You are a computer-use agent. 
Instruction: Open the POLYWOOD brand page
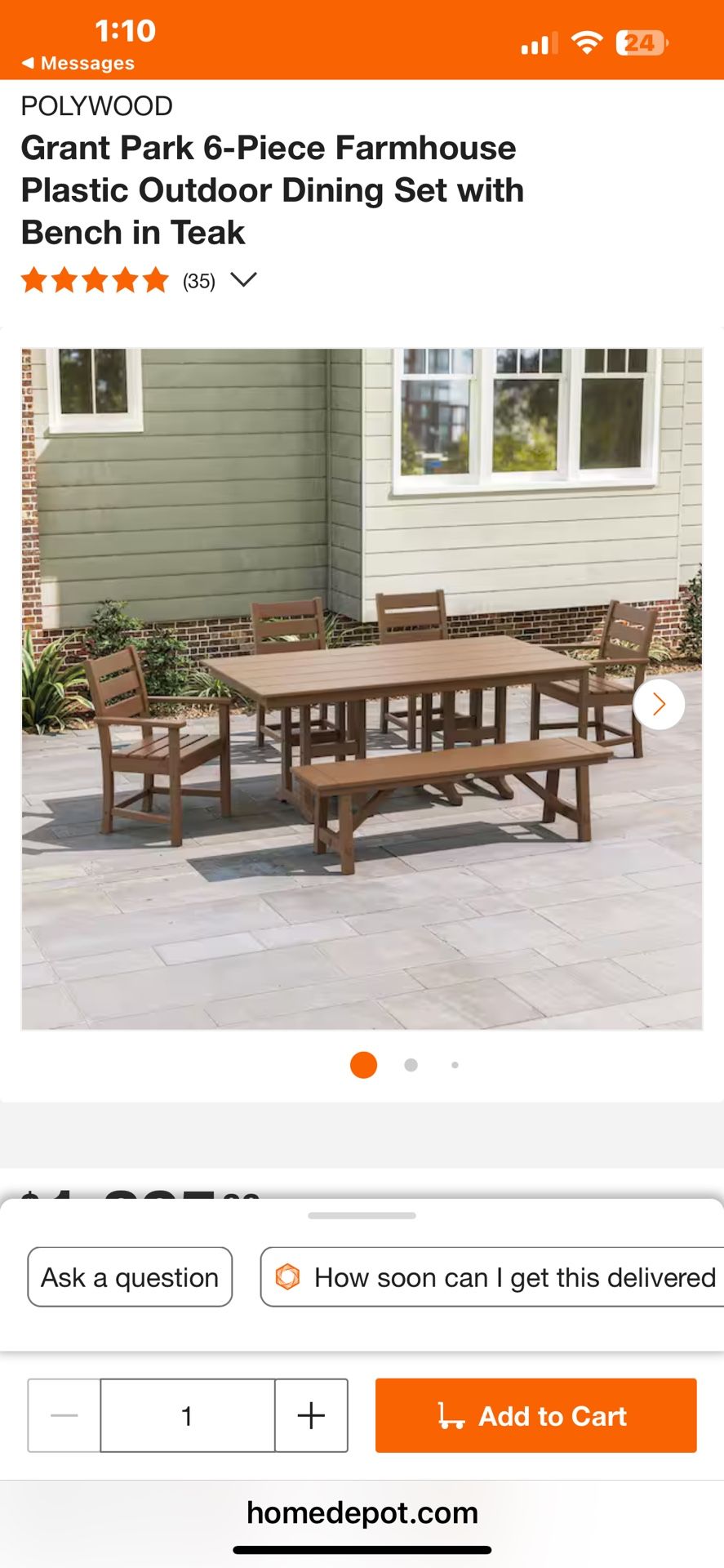(96, 105)
